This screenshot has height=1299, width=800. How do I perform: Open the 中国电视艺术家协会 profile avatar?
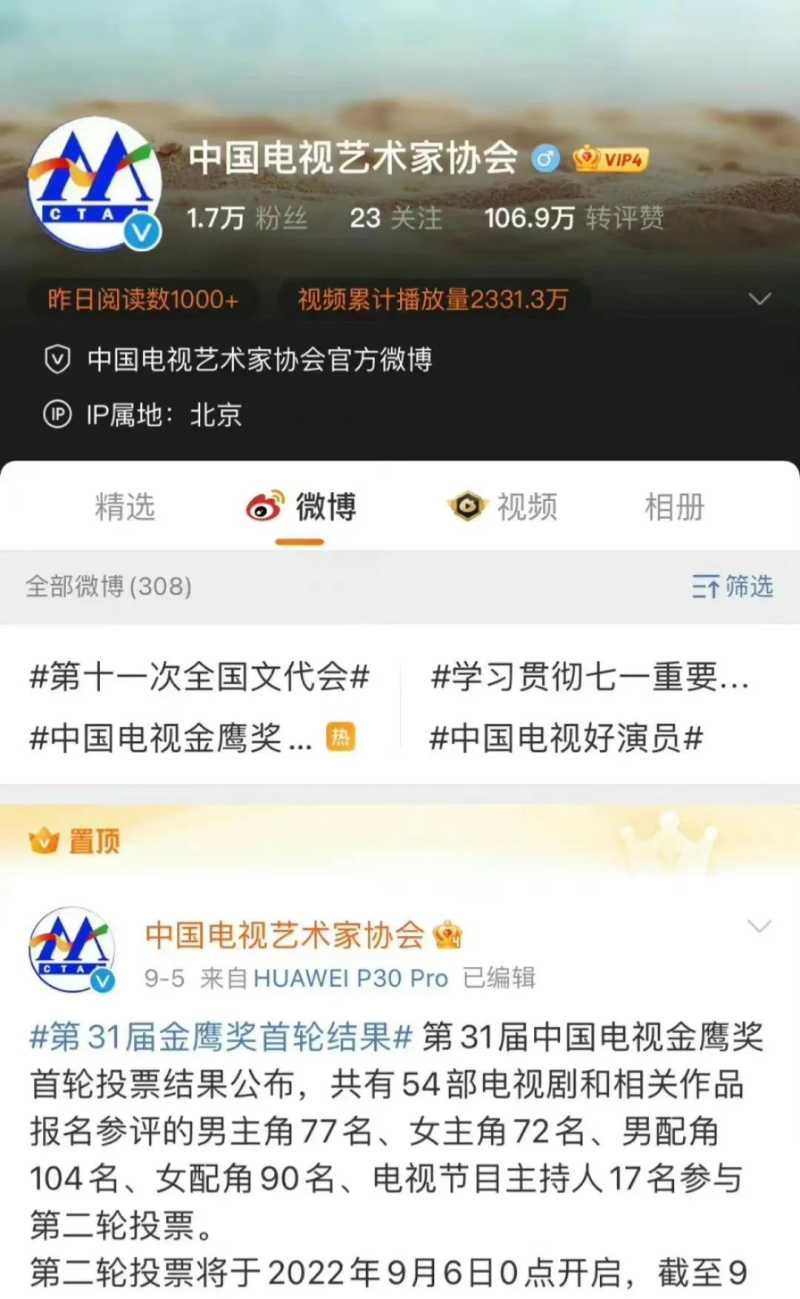point(94,184)
